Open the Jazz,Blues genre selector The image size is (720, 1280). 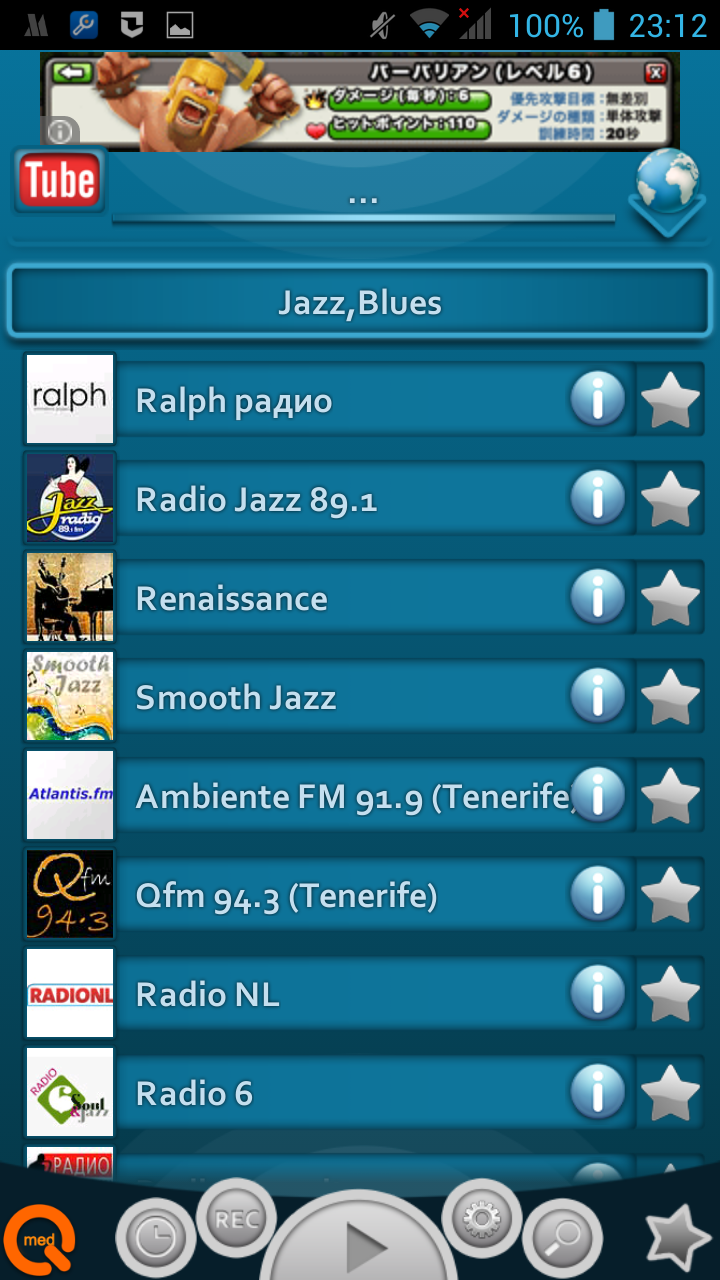coord(360,303)
